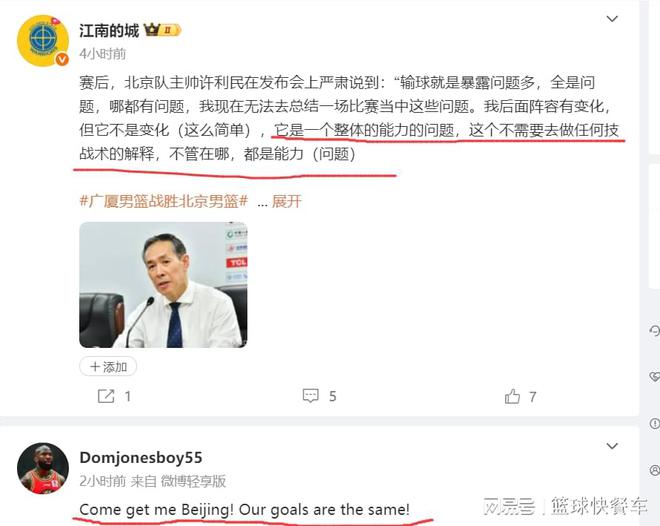Expand full post text with 展开
The width and height of the screenshot is (660, 526).
[x=286, y=201]
